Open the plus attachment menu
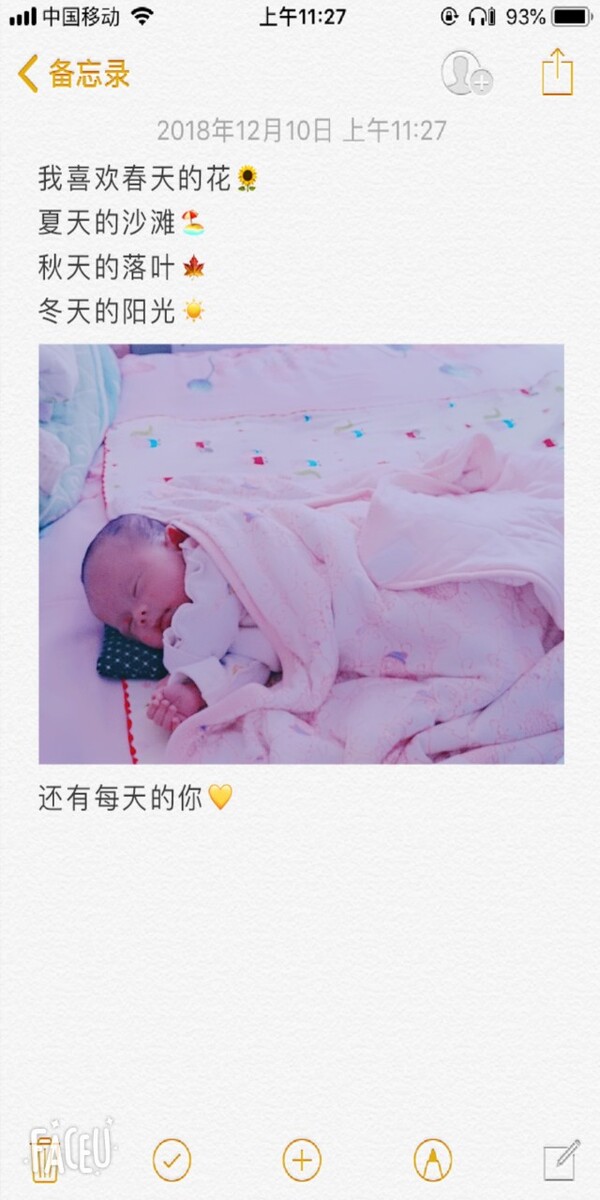This screenshot has width=600, height=1200. click(x=302, y=1160)
